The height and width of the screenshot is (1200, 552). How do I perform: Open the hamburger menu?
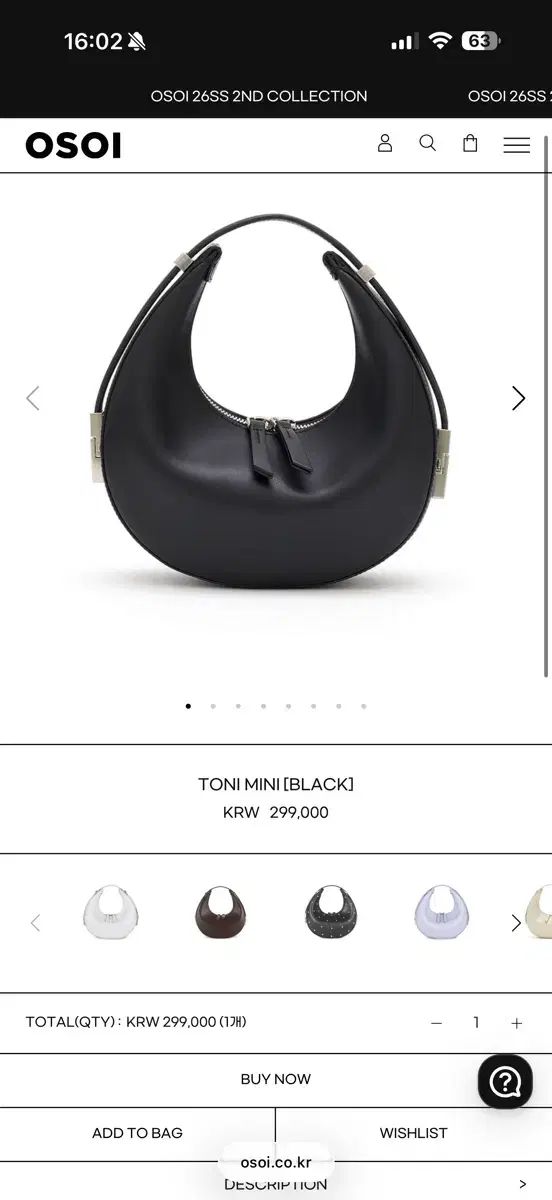point(517,145)
